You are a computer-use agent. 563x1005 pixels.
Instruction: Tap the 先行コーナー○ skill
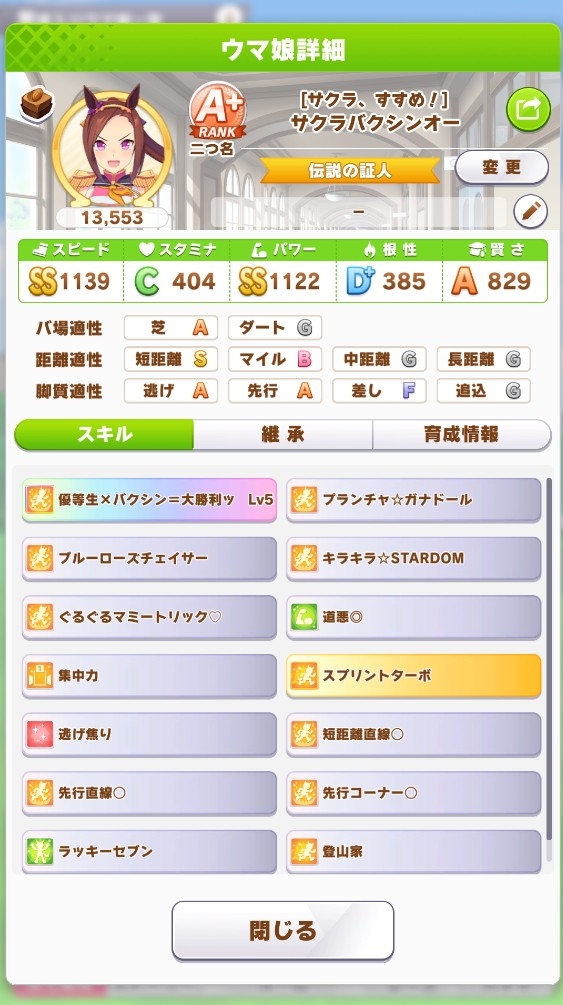tap(414, 793)
